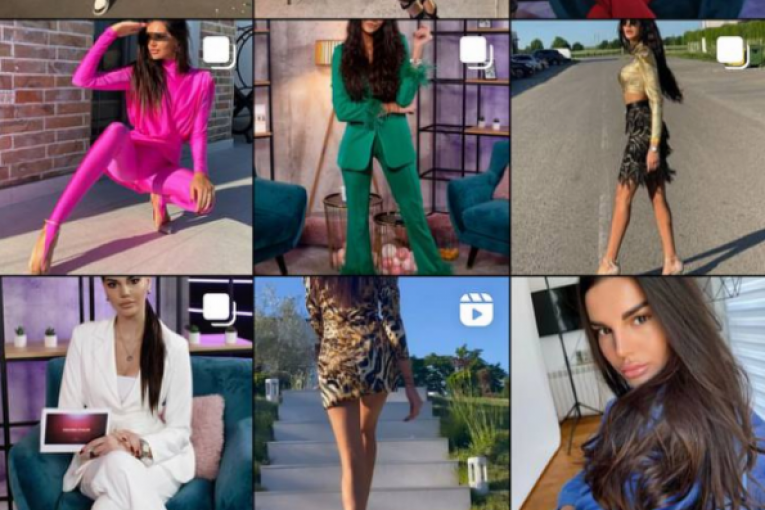
Task: Open the white suit sofa post
Action: point(125,393)
